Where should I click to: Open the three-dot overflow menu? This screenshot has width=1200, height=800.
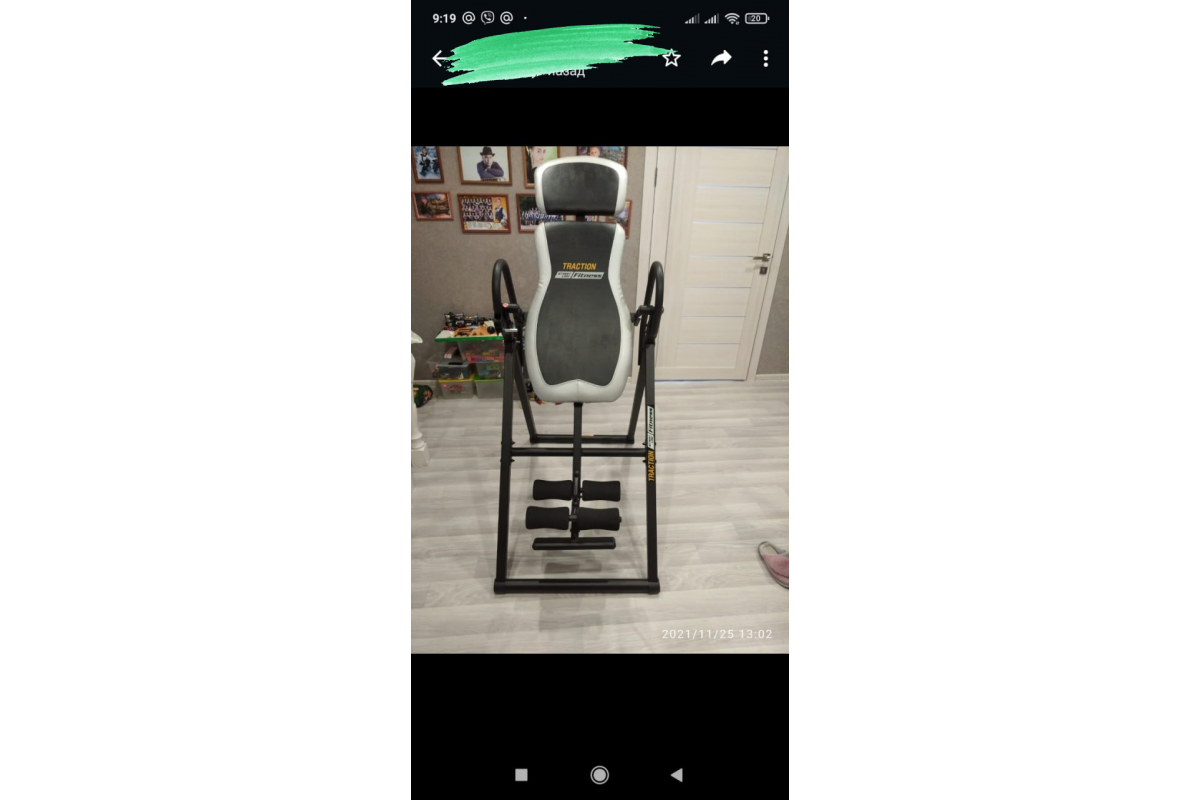(x=765, y=58)
